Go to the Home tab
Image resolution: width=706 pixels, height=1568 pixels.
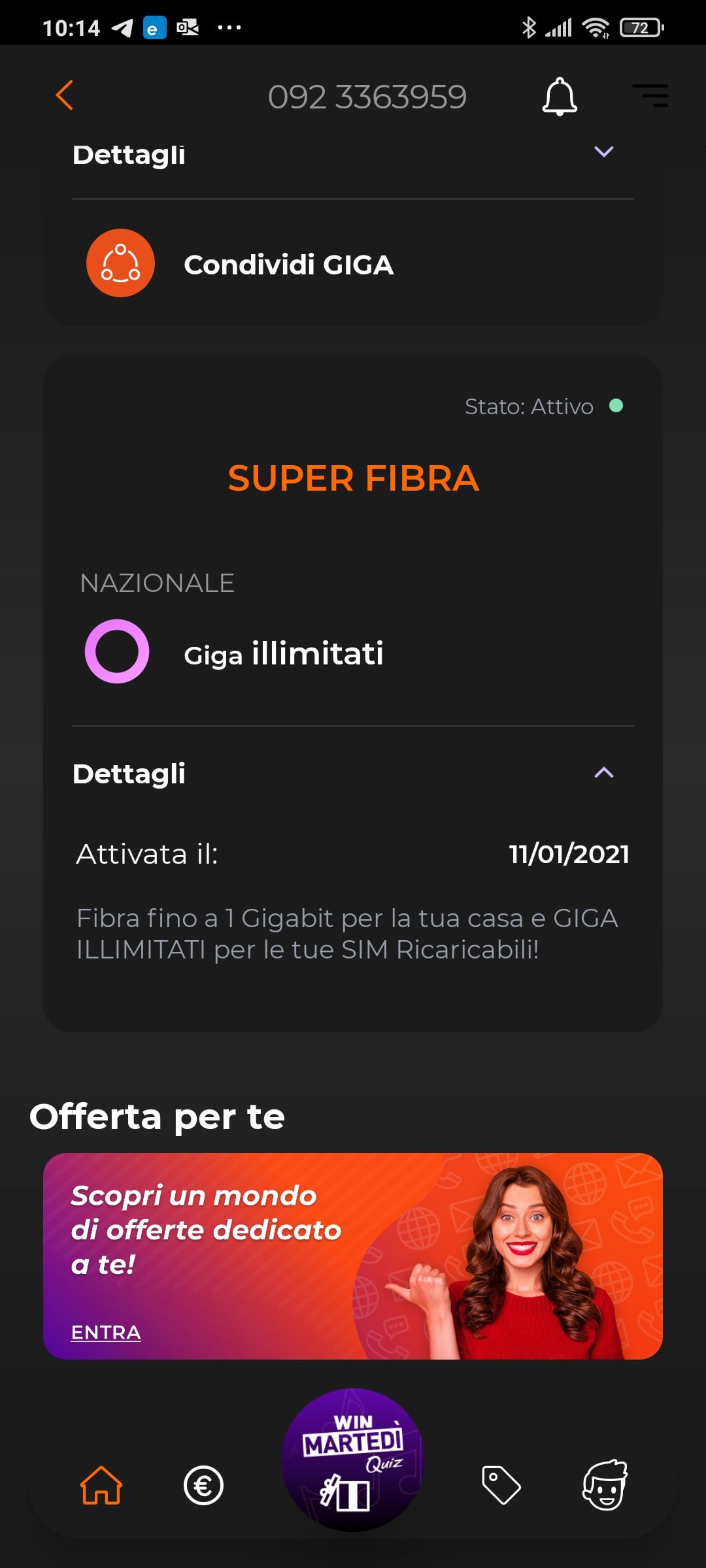coord(101,1485)
